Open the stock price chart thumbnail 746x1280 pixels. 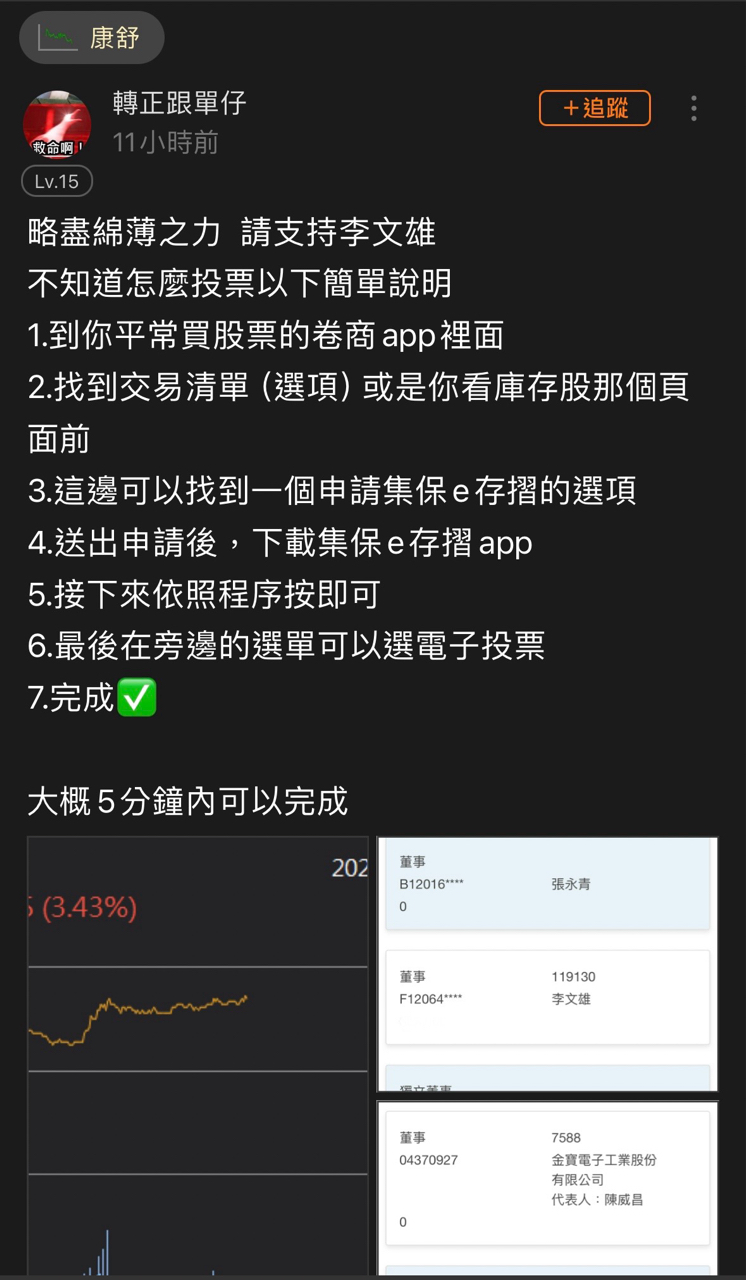196,1050
